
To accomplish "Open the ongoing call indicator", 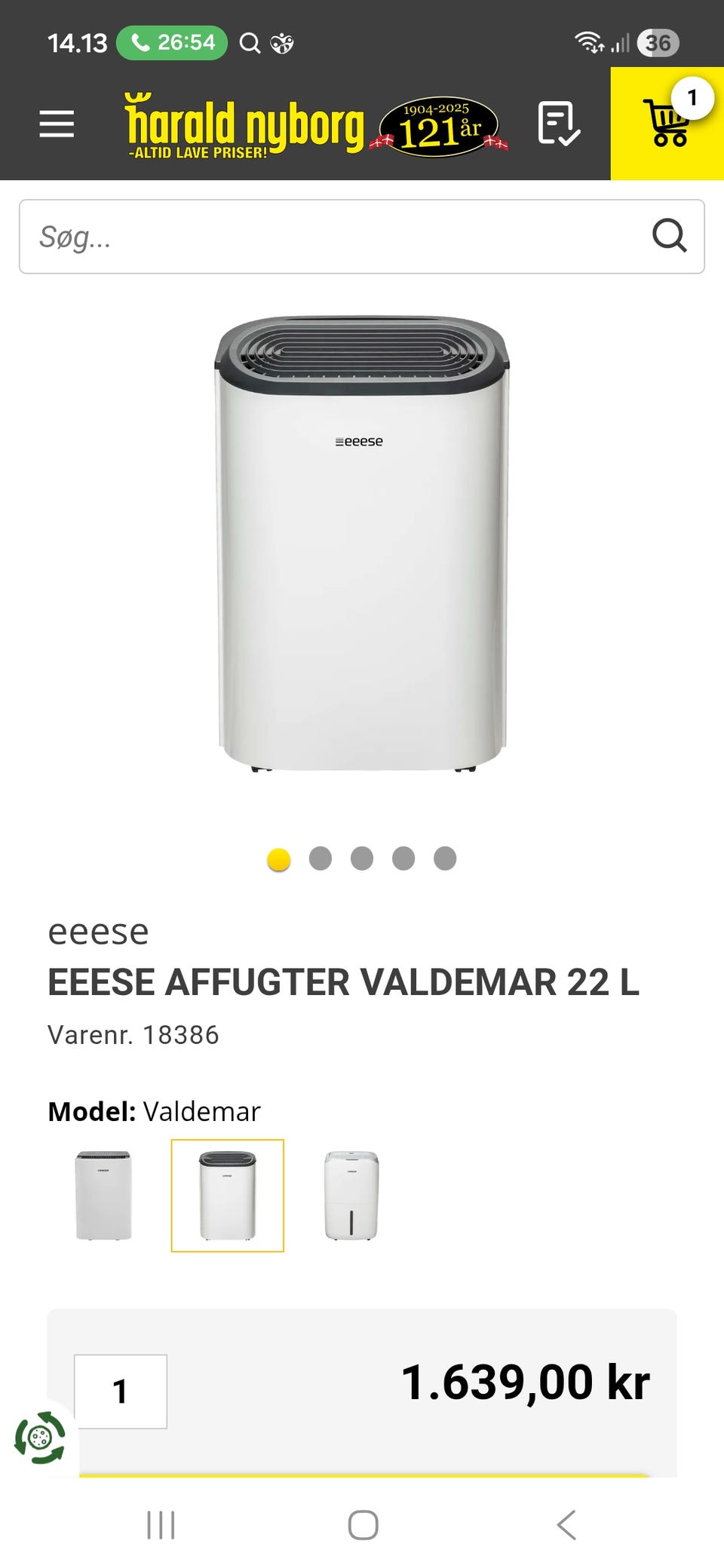I will pyautogui.click(x=172, y=43).
